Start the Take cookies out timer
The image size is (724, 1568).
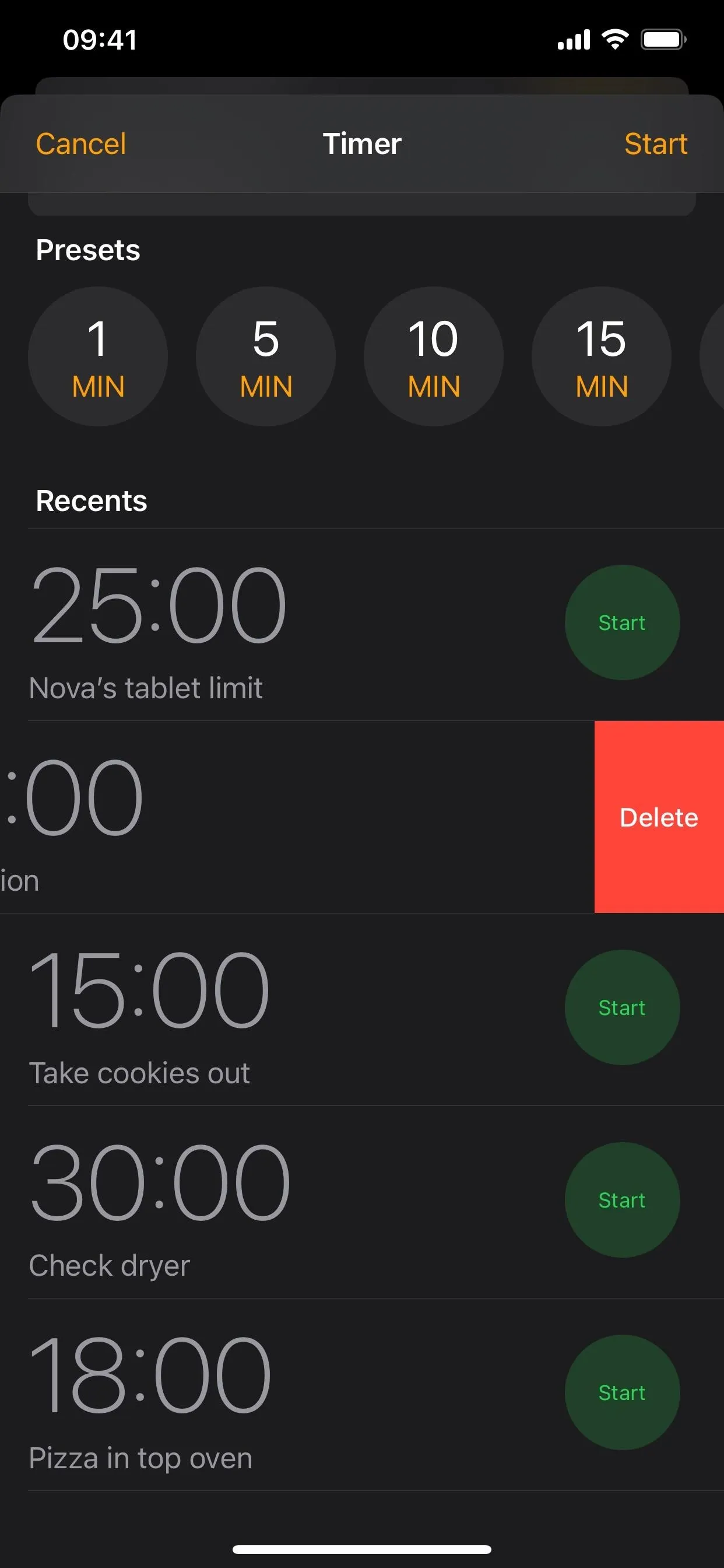tap(622, 1007)
